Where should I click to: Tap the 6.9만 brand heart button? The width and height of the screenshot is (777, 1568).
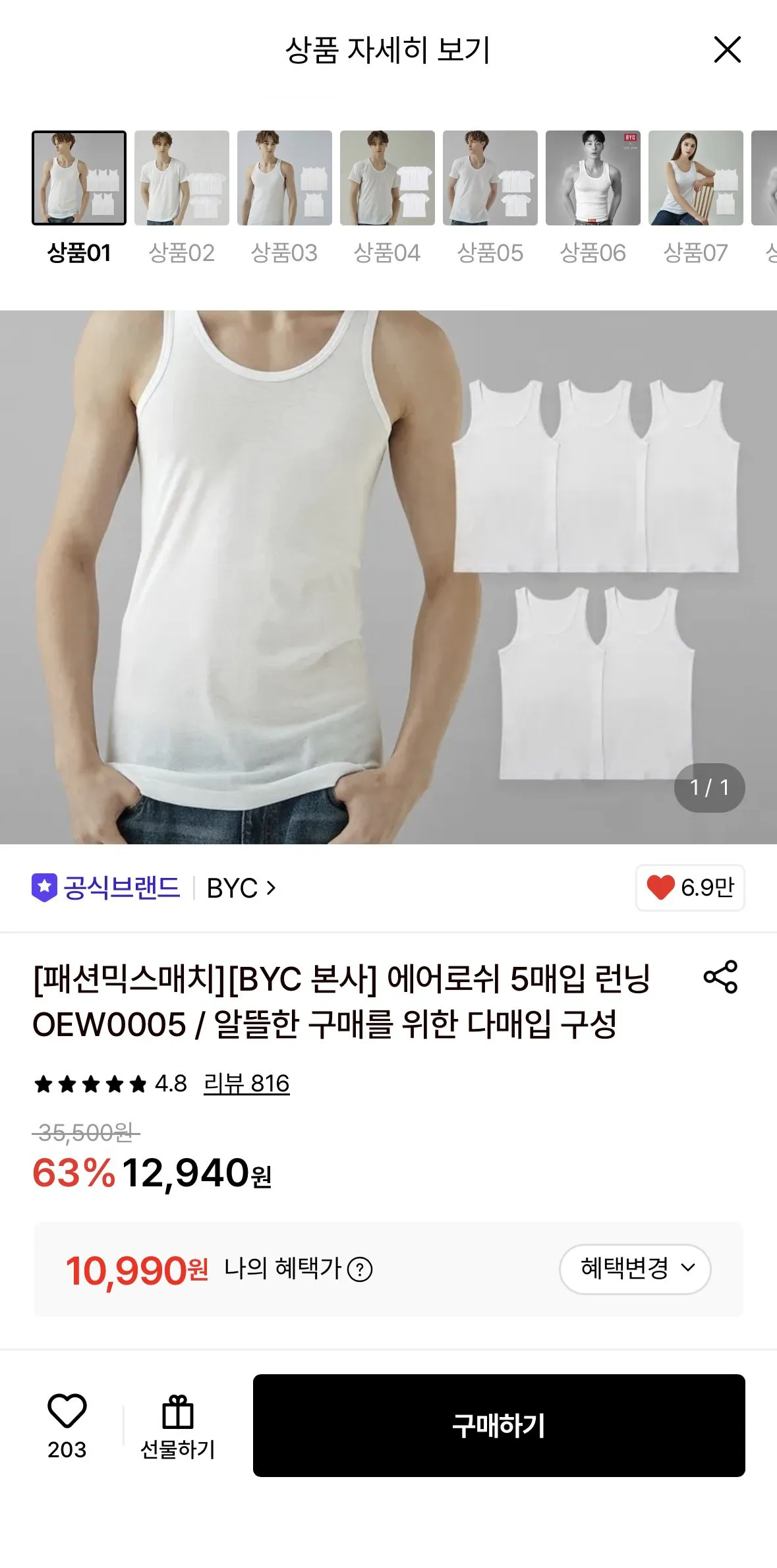(690, 888)
